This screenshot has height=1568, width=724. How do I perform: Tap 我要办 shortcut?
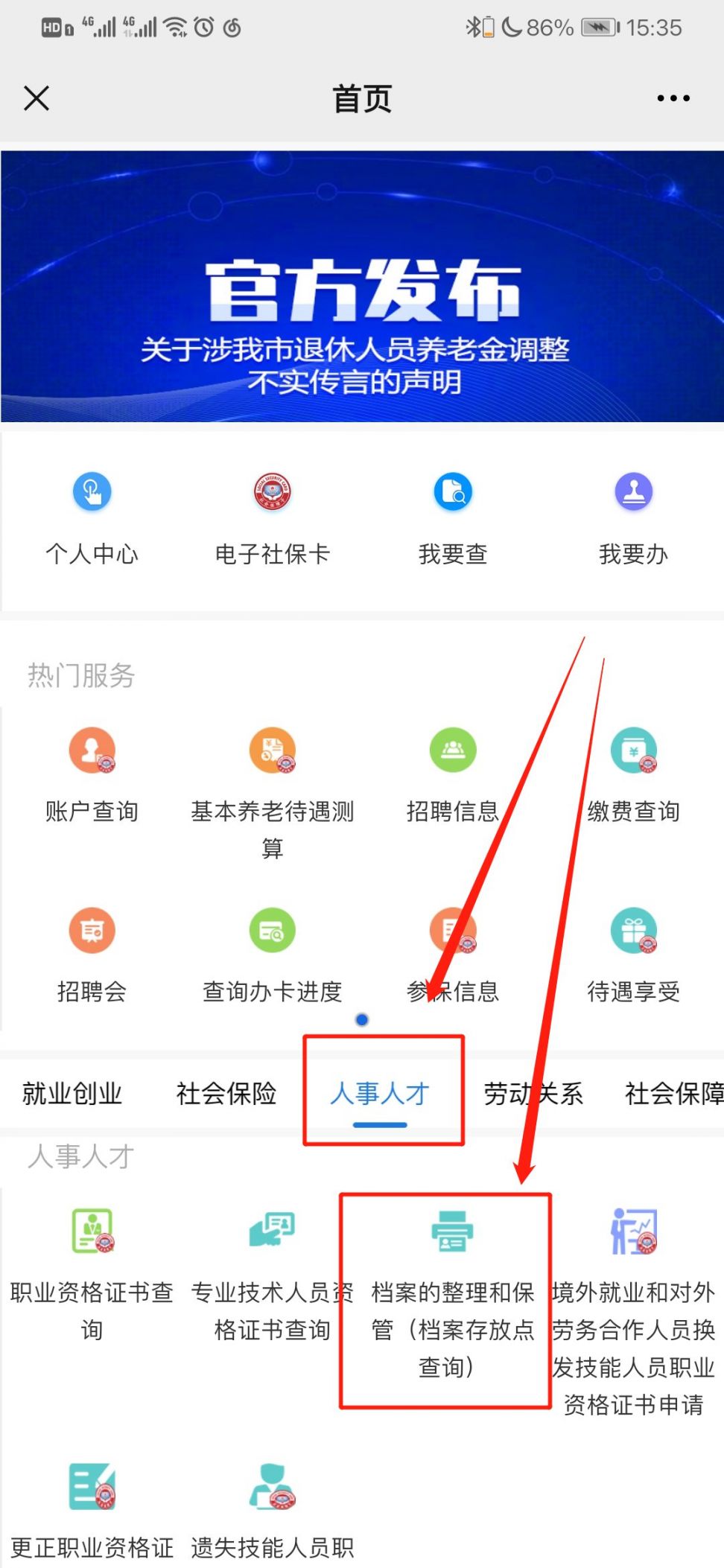click(633, 514)
